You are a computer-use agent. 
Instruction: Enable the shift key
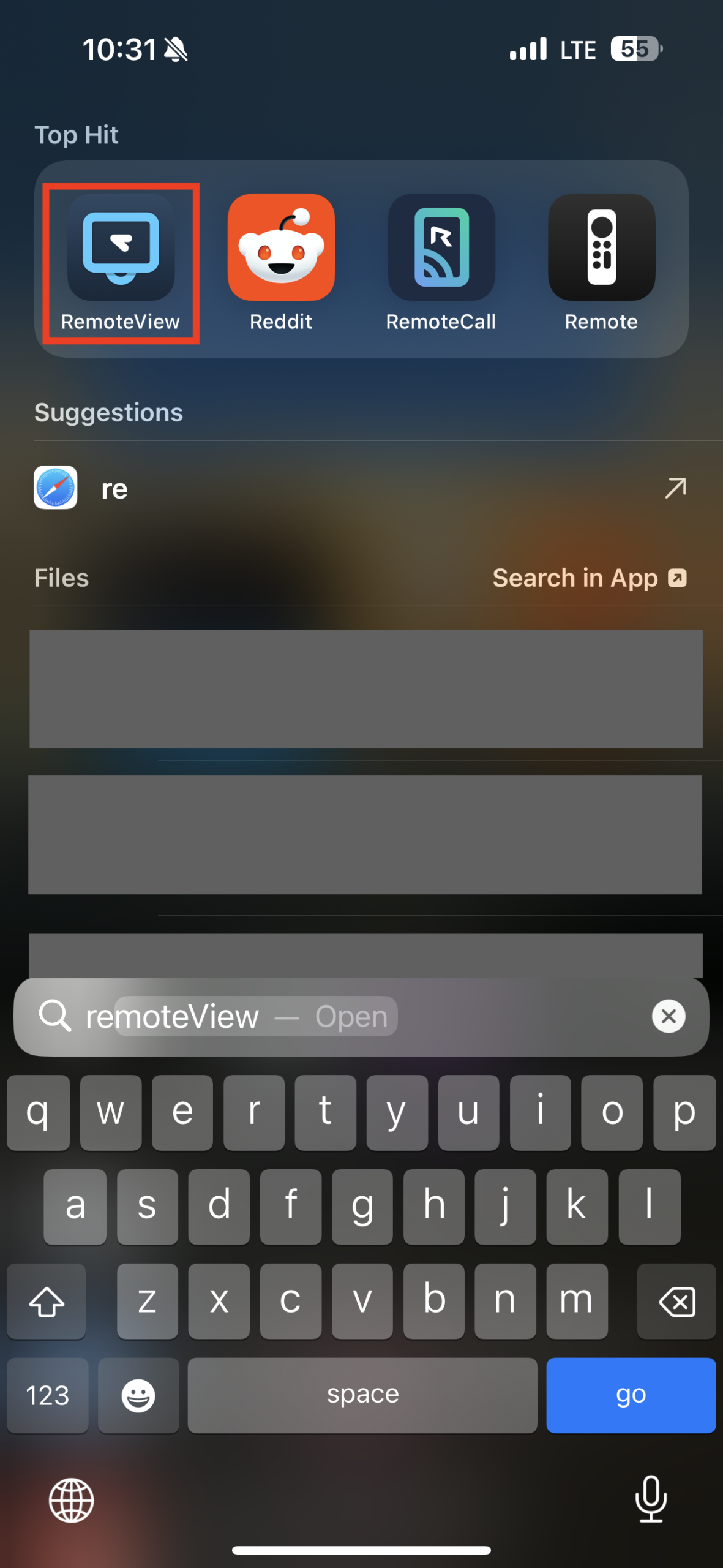[x=47, y=1302]
